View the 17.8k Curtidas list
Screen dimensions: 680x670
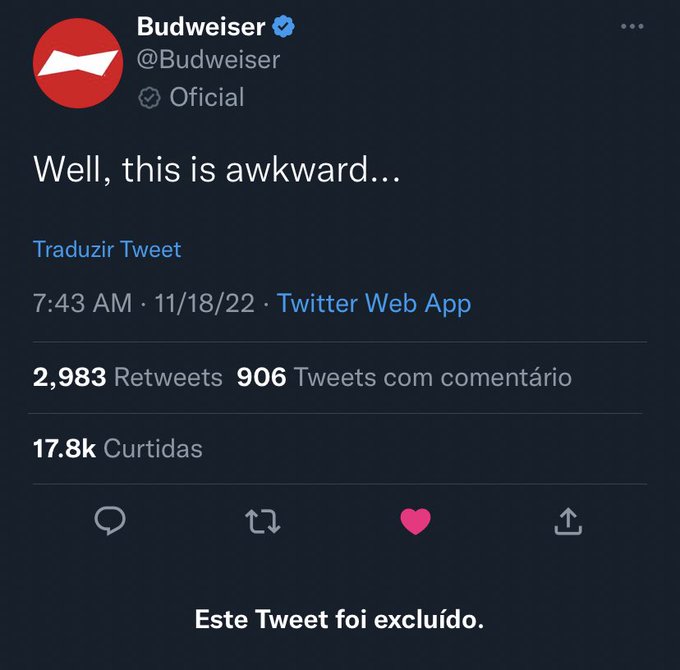[x=118, y=448]
